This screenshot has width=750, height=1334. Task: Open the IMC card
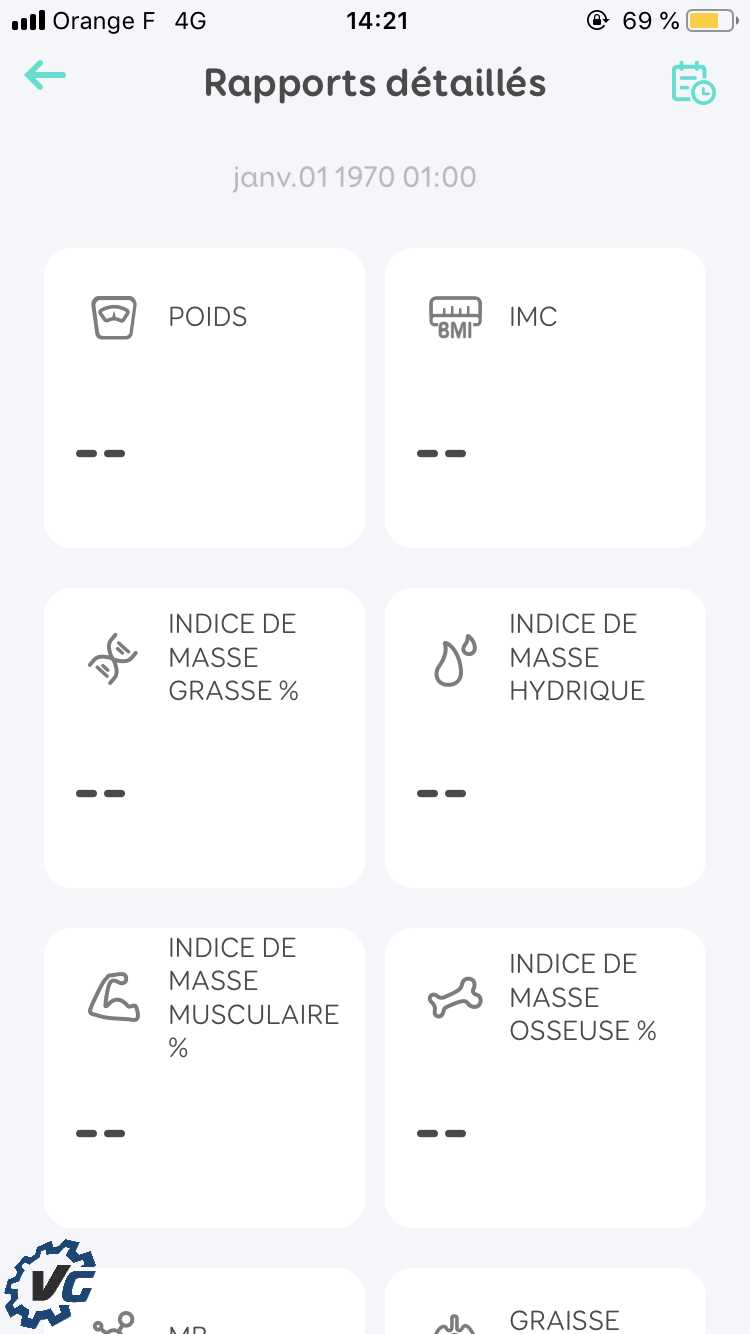[545, 397]
